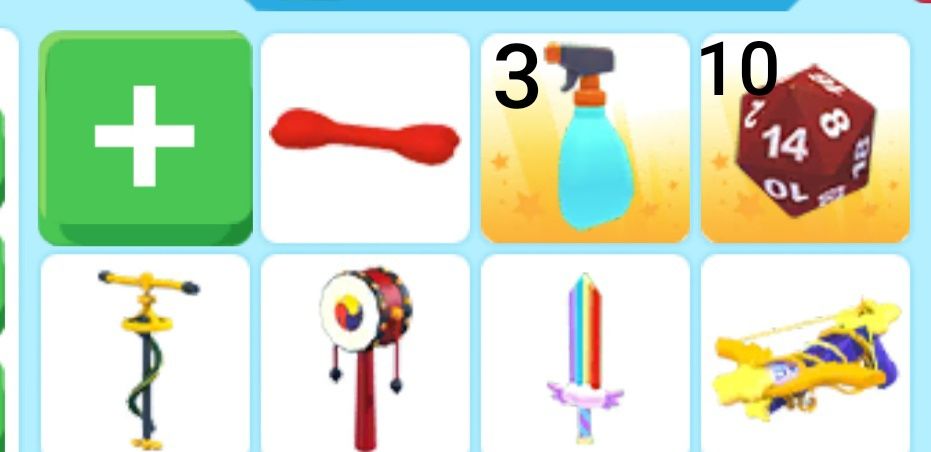Pick the yellow pogo stick item
The image size is (931, 452).
145,355
